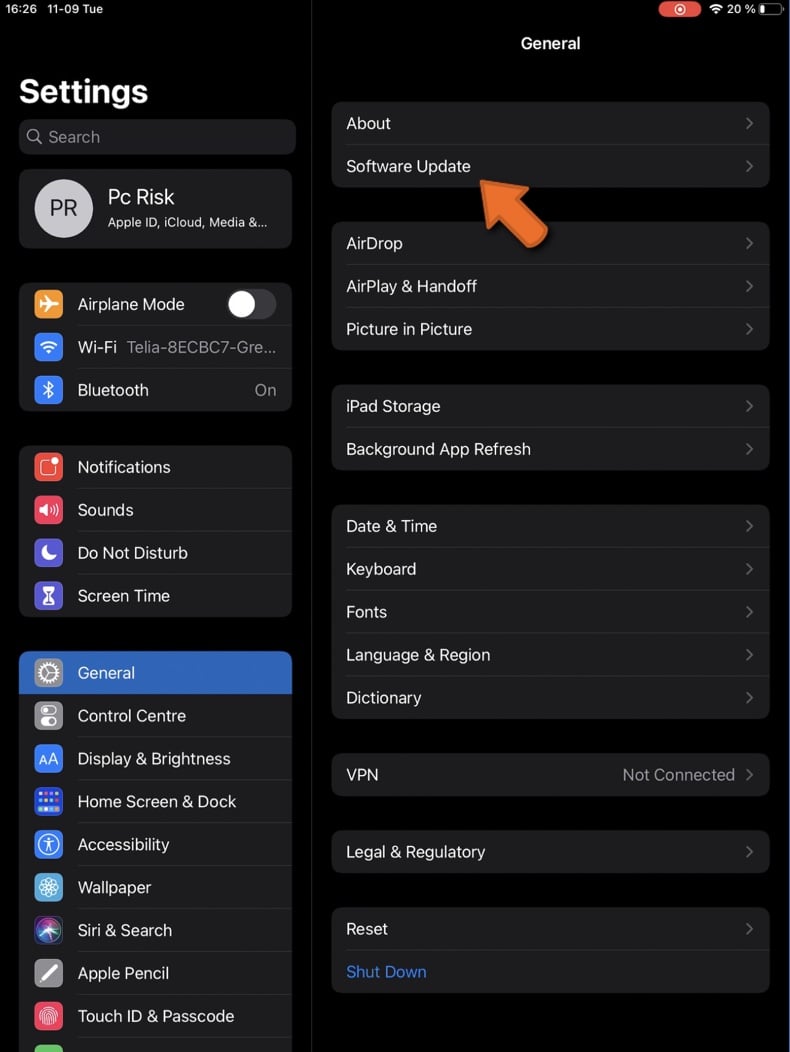790x1052 pixels.
Task: Expand the AirDrop settings chevron
Action: point(749,243)
